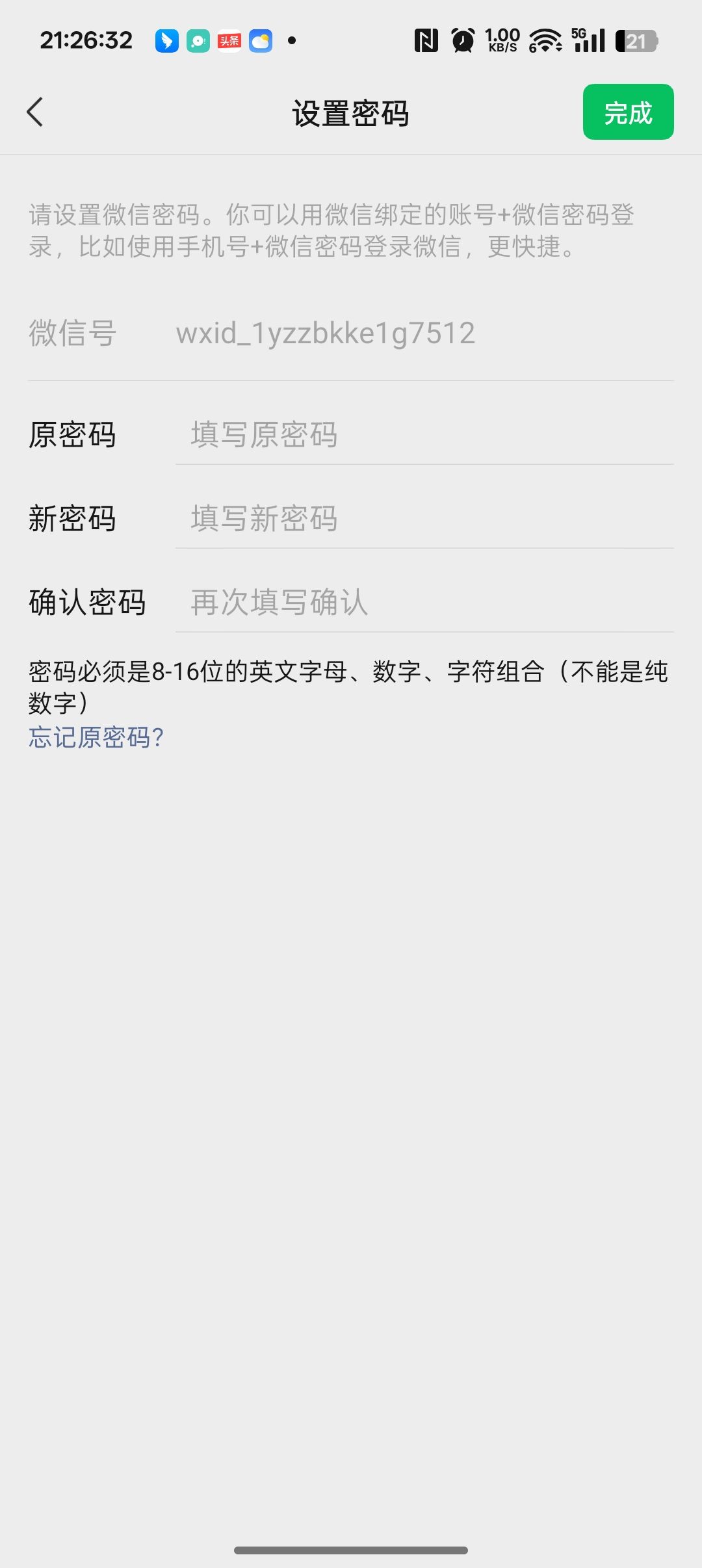Tap the 确认密码 field to re-enter password
The height and width of the screenshot is (1568, 702).
[x=422, y=603]
